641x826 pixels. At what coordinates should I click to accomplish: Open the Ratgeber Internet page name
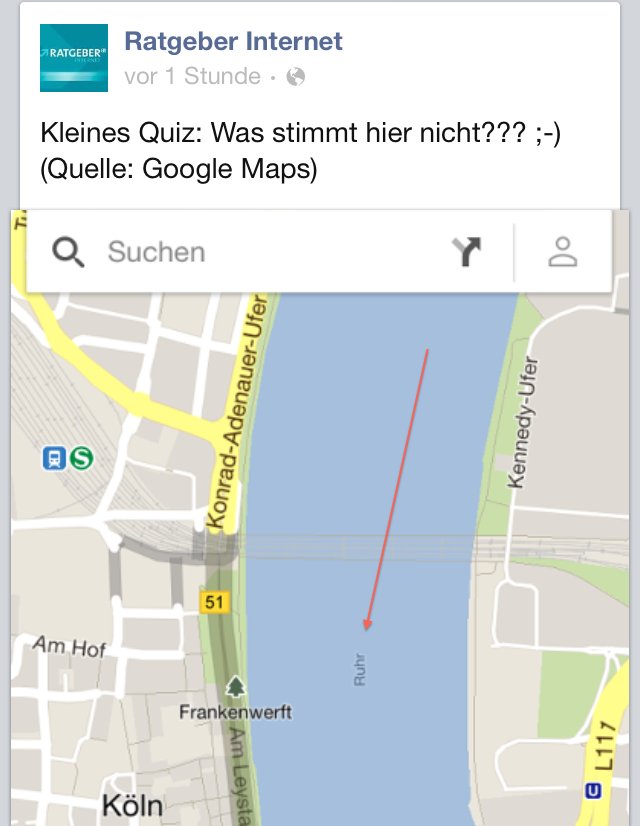pyautogui.click(x=233, y=42)
